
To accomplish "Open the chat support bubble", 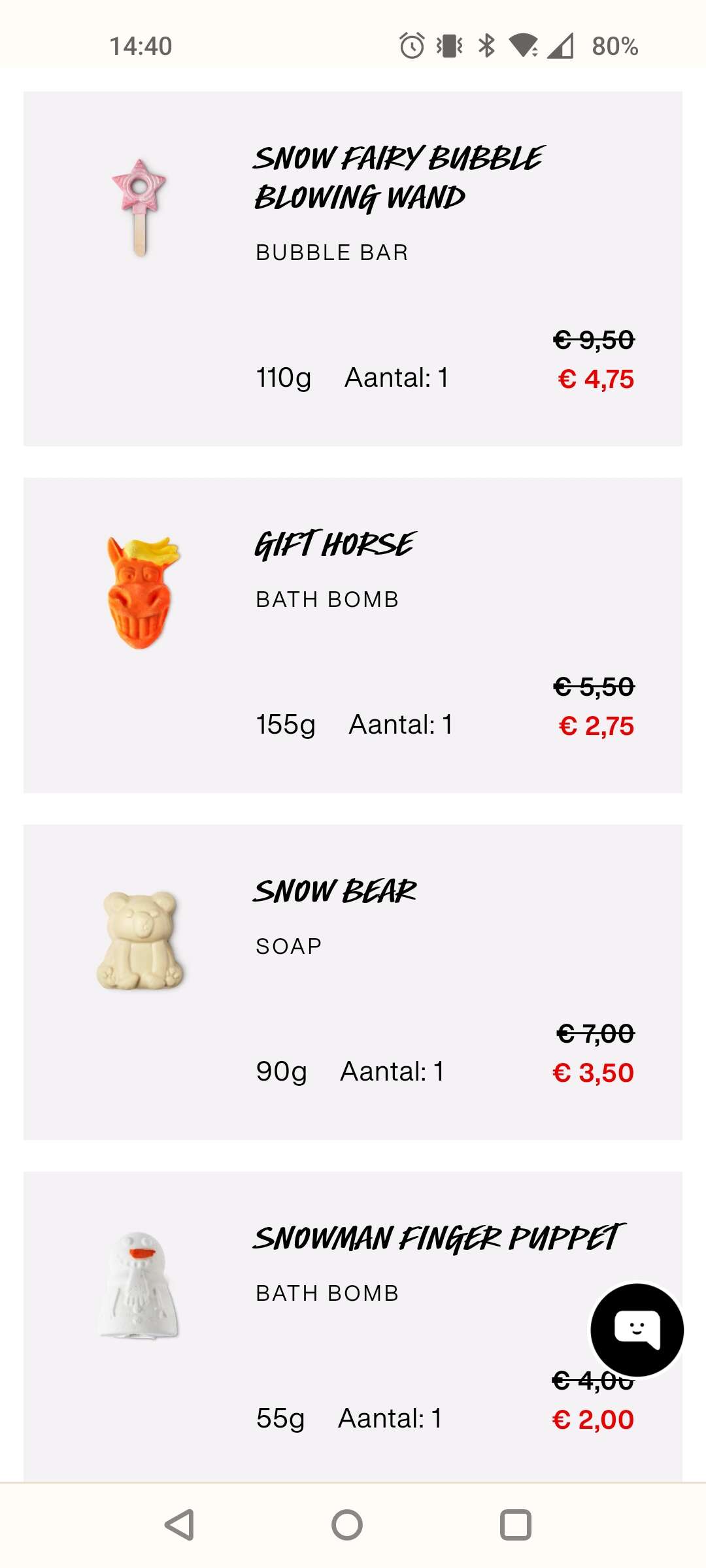I will (637, 1330).
